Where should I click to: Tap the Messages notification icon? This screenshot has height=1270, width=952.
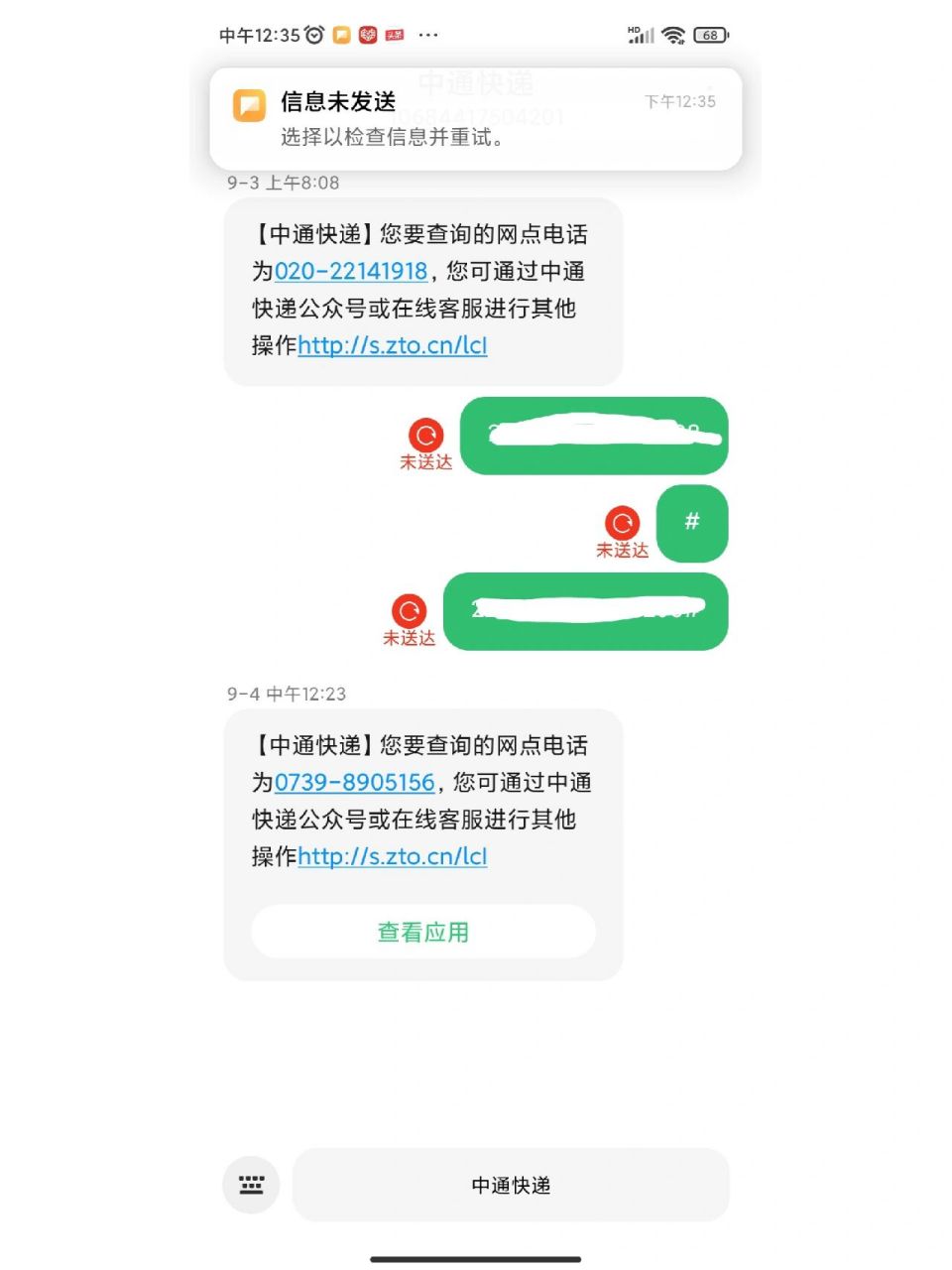coord(249,104)
